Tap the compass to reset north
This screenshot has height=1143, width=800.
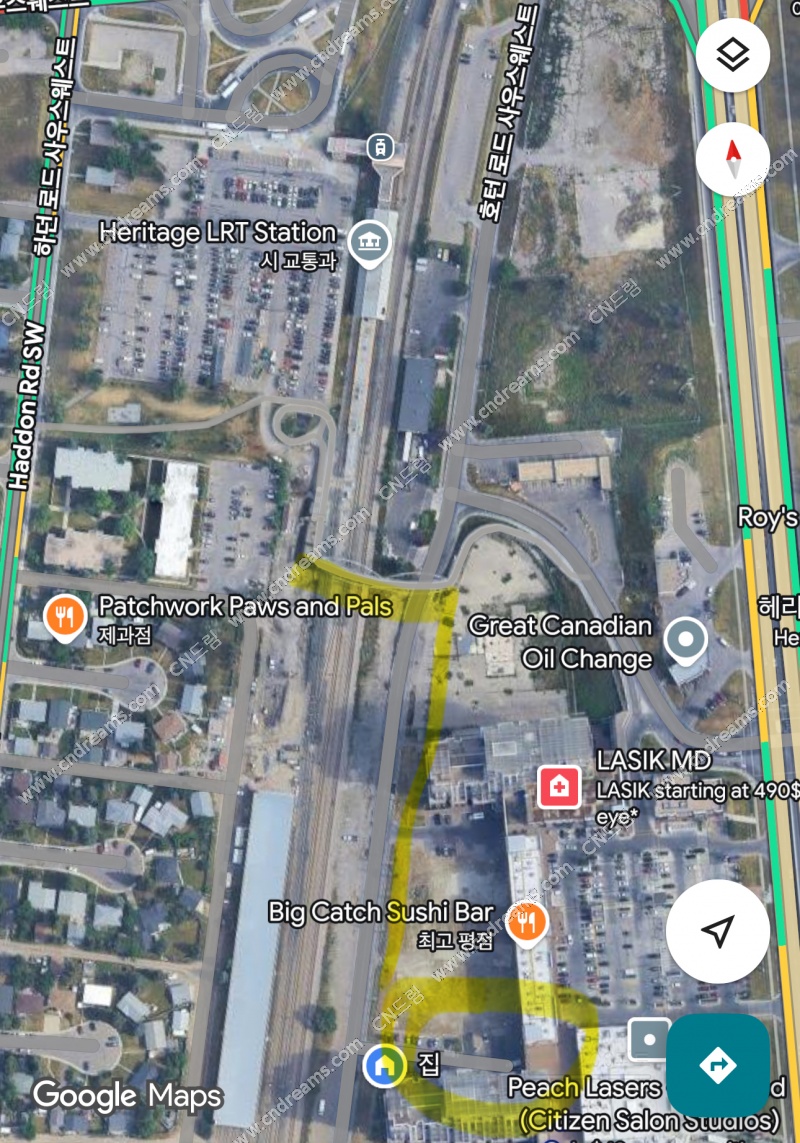click(733, 159)
